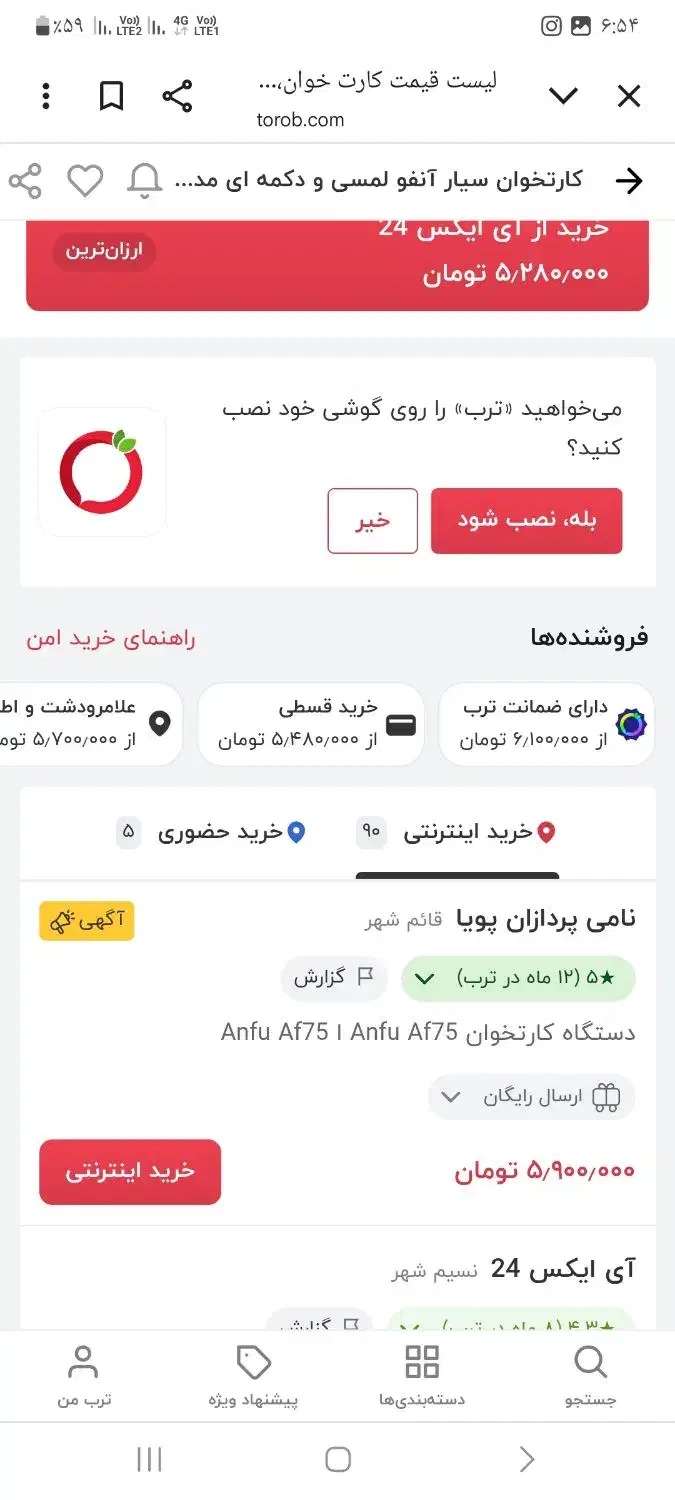The height and width of the screenshot is (1500, 675).
Task: Open the جستجو tab in bottom navigation
Action: (591, 1376)
